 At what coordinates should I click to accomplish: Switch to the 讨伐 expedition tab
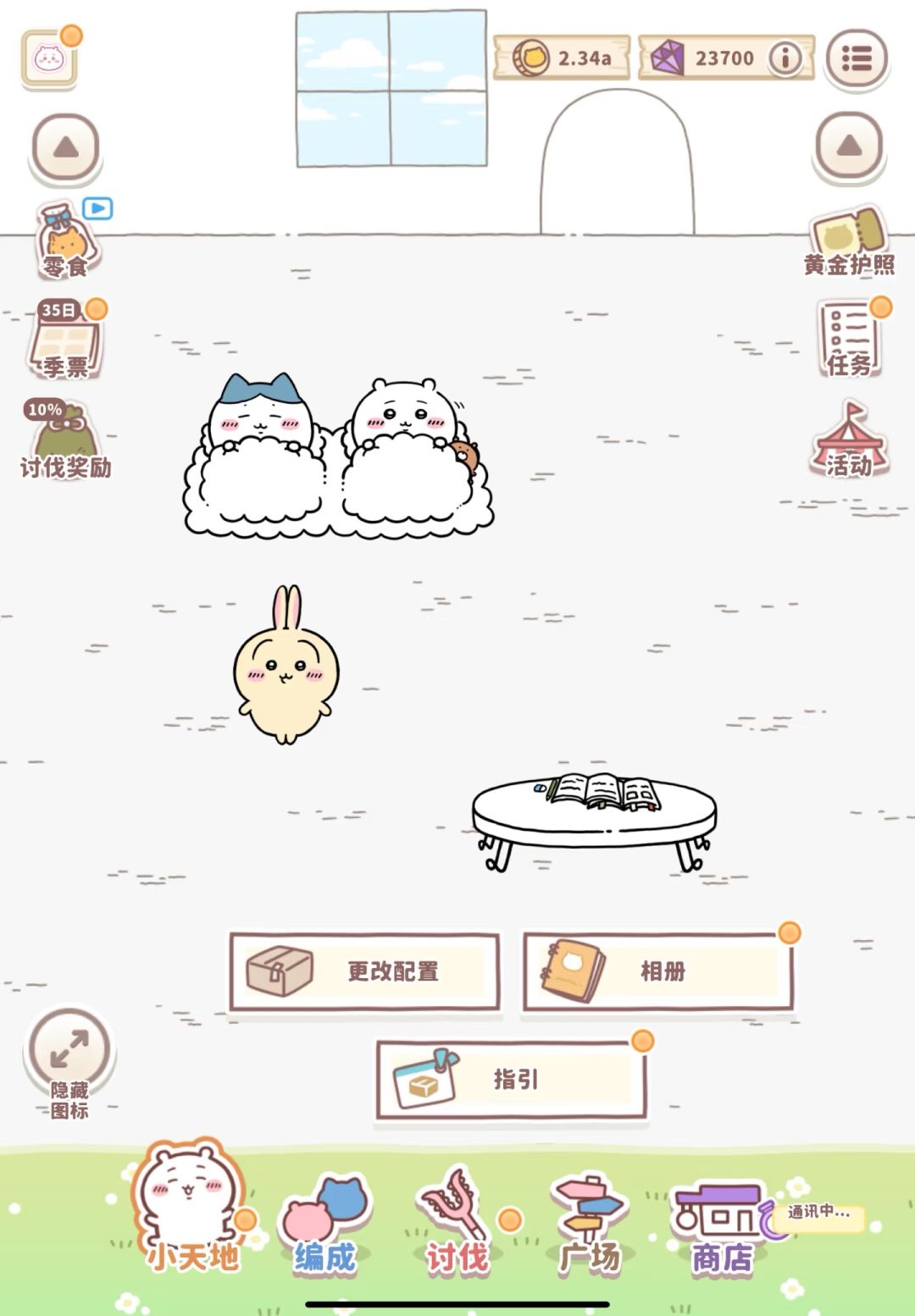[x=456, y=1219]
